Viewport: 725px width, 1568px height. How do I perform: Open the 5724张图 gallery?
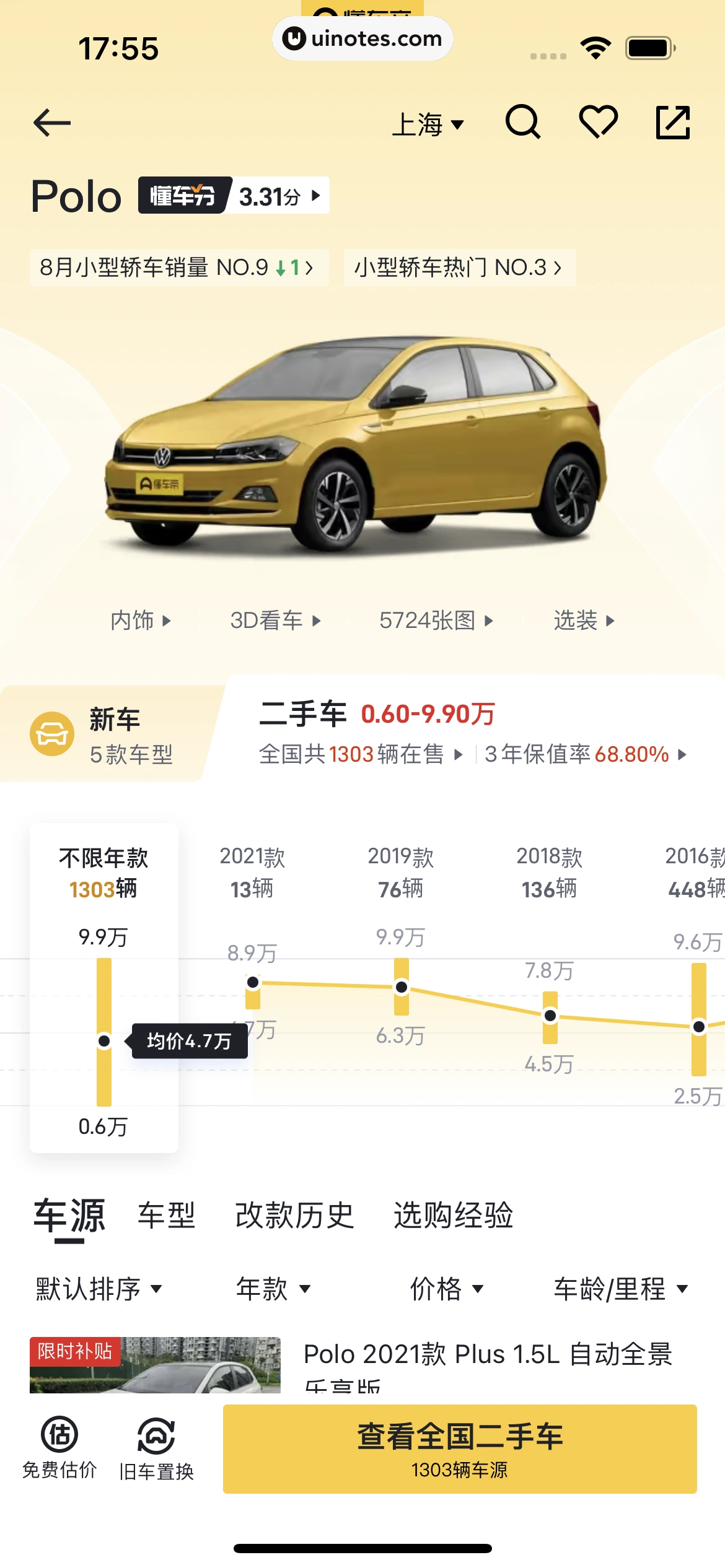coord(436,620)
